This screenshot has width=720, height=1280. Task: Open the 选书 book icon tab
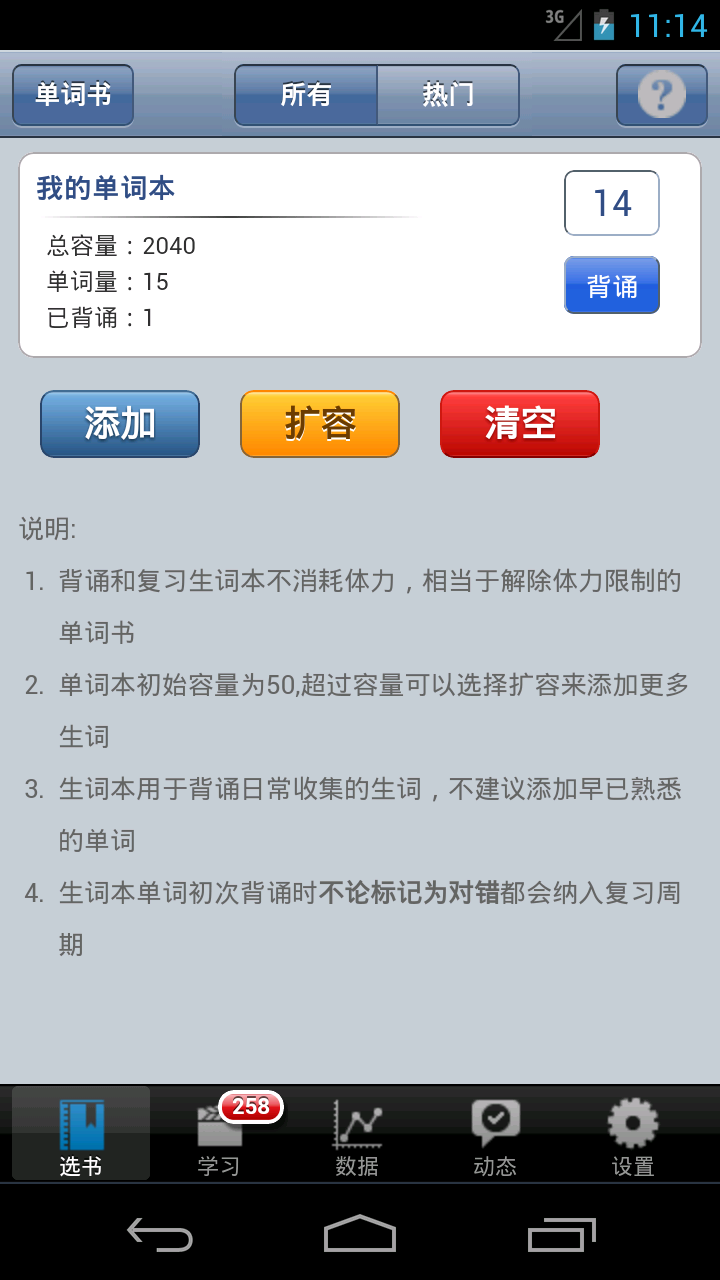tap(79, 1125)
